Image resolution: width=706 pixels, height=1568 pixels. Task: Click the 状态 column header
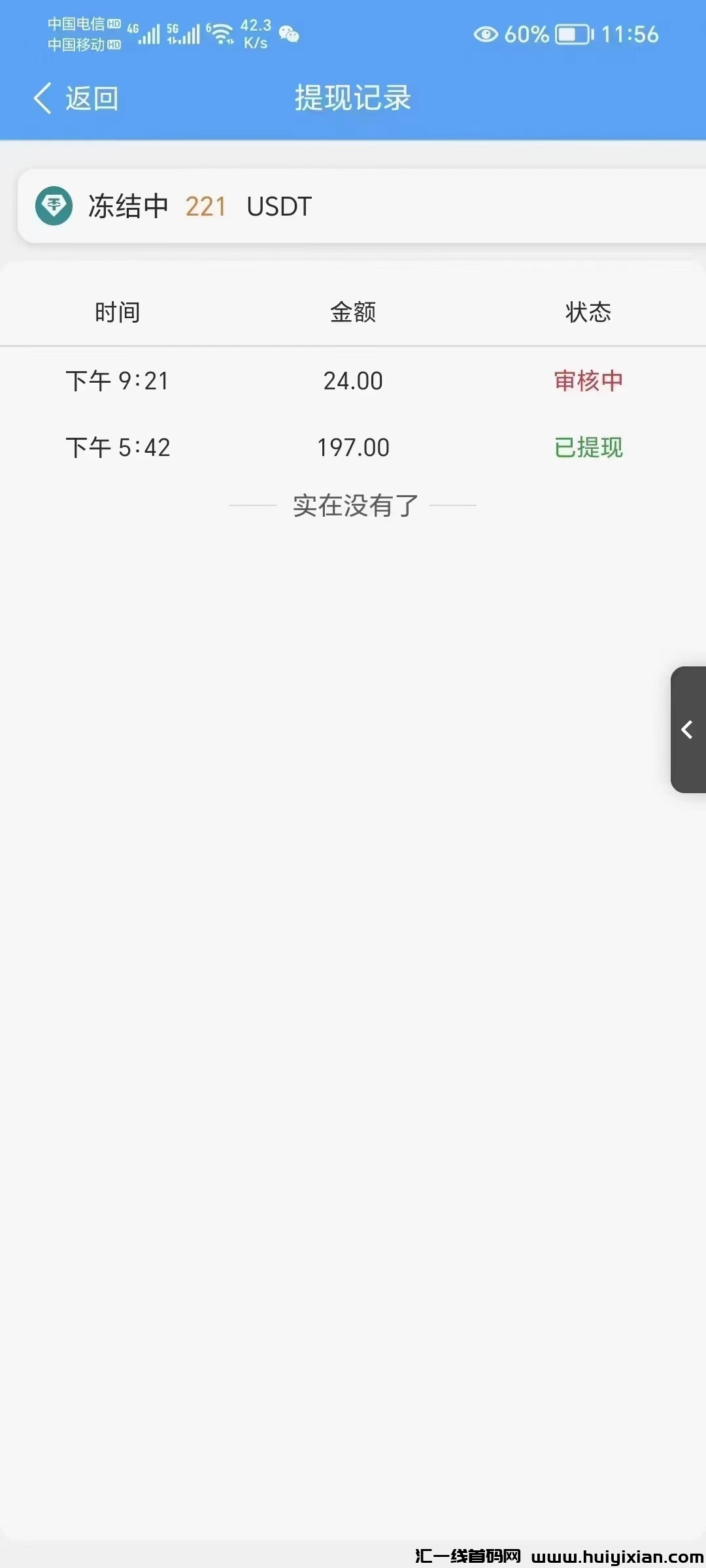(x=587, y=312)
